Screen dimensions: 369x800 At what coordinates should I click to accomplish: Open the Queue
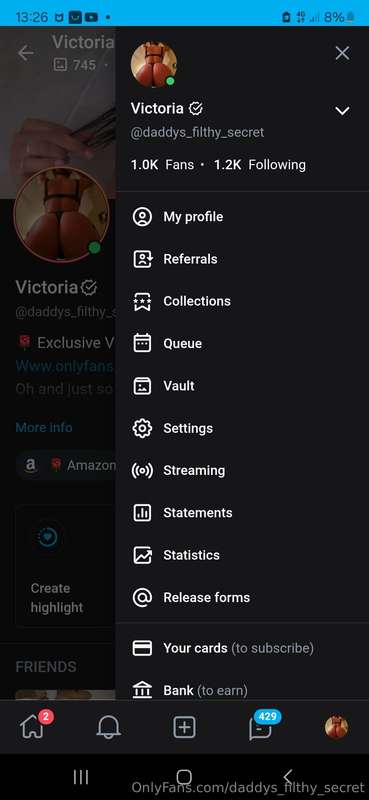[242, 344]
